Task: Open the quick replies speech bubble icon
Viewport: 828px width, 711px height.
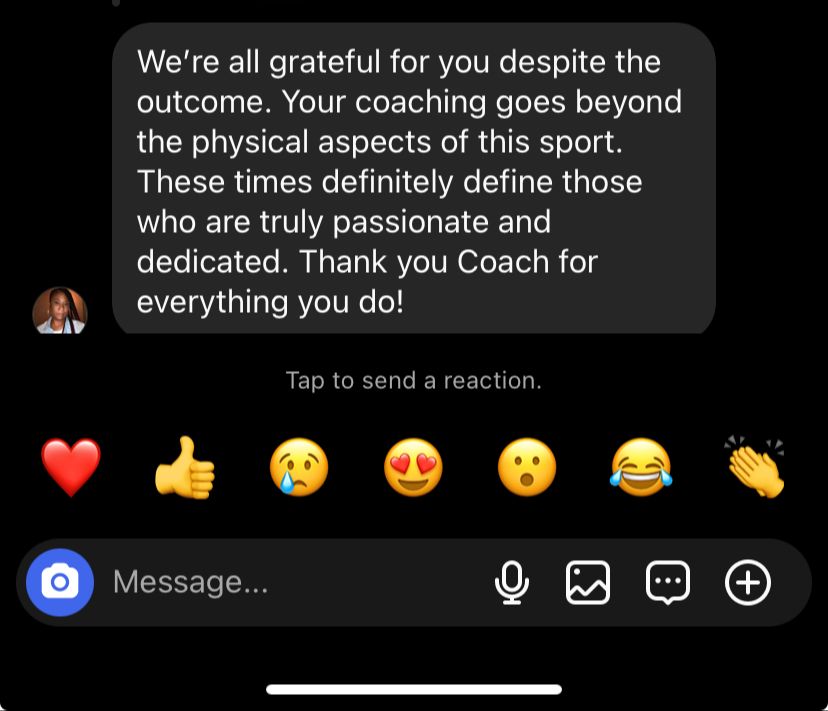Action: click(667, 582)
